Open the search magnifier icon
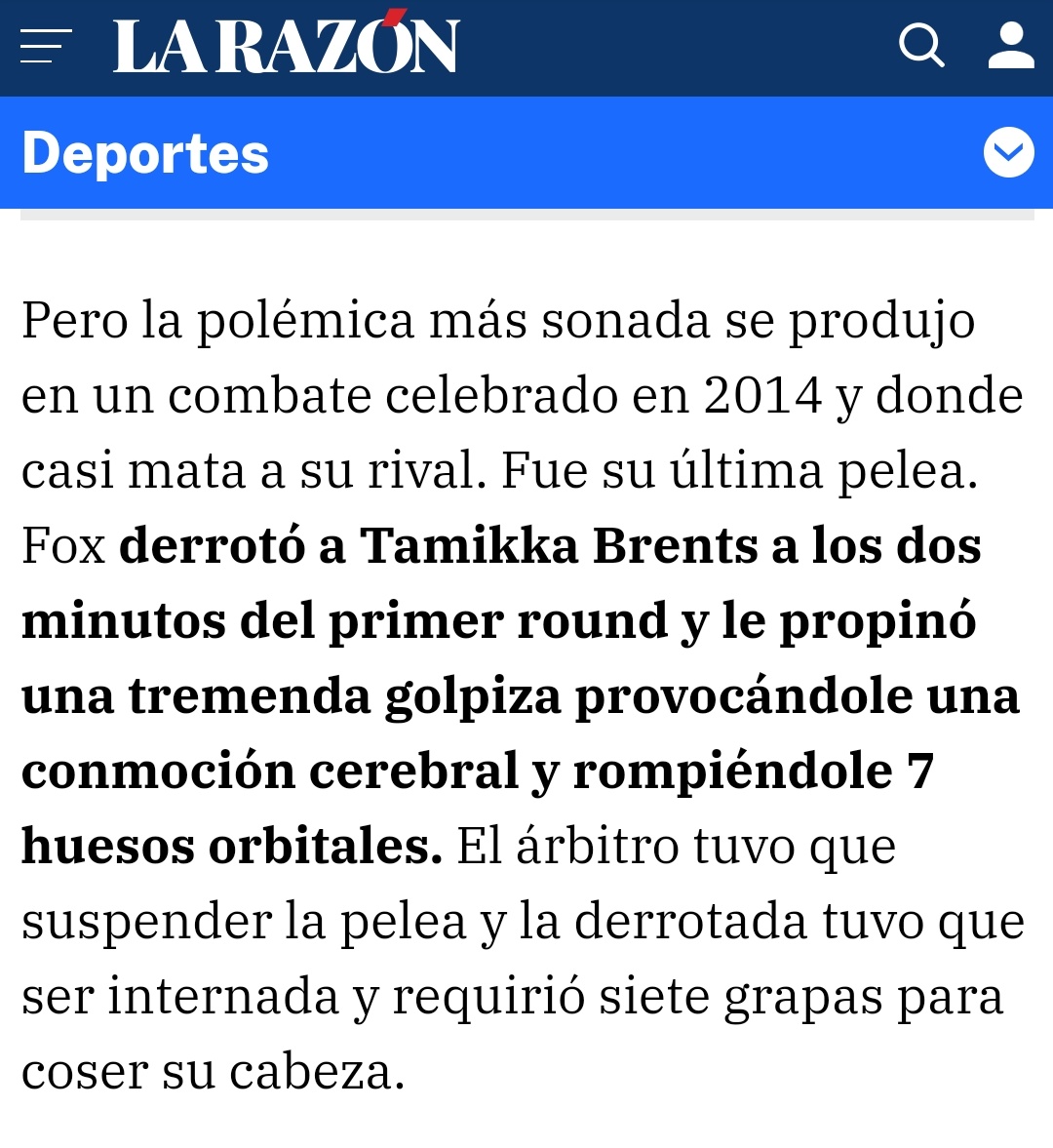 pos(920,45)
